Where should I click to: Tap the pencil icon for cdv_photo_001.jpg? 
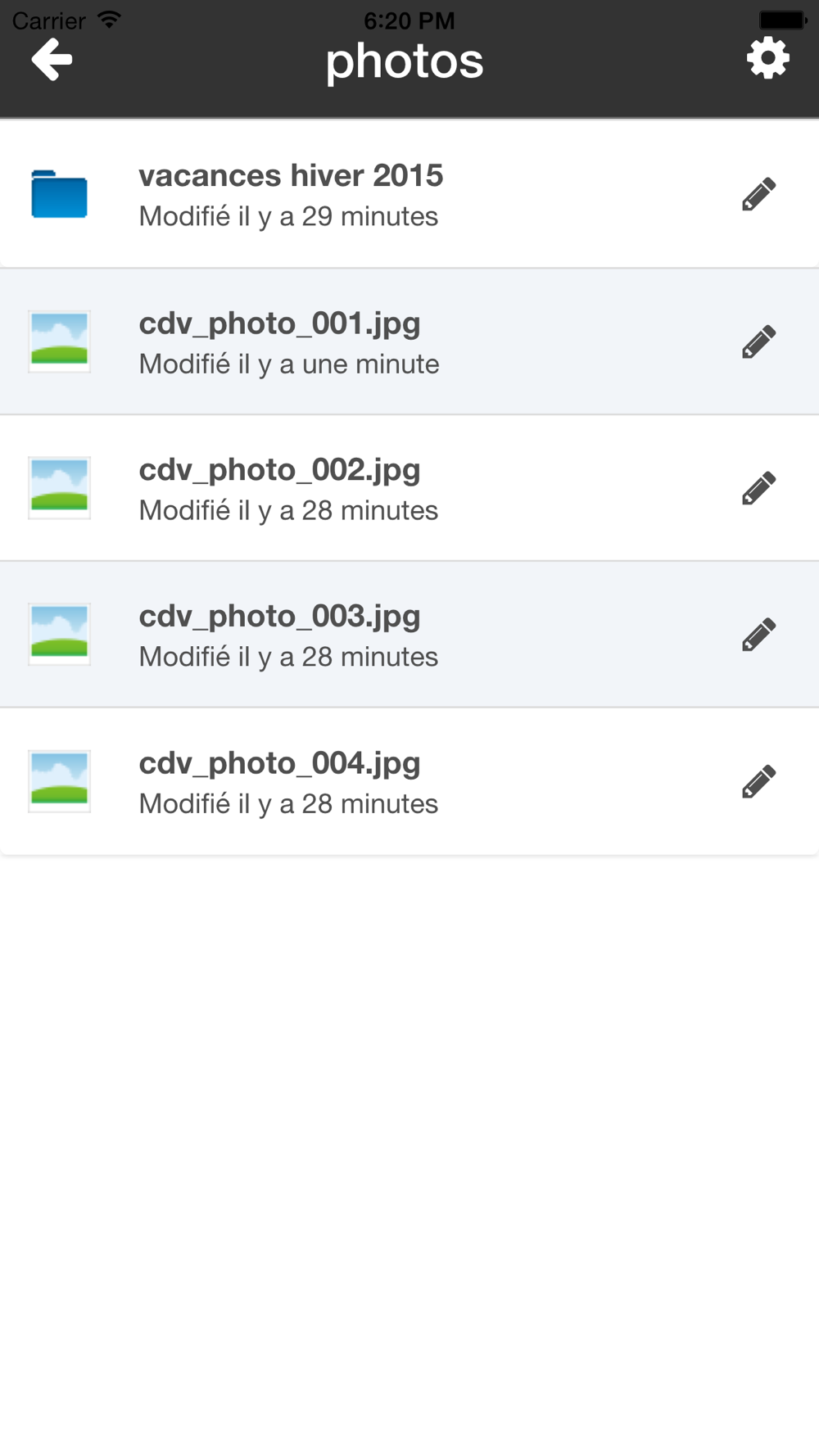click(x=759, y=341)
